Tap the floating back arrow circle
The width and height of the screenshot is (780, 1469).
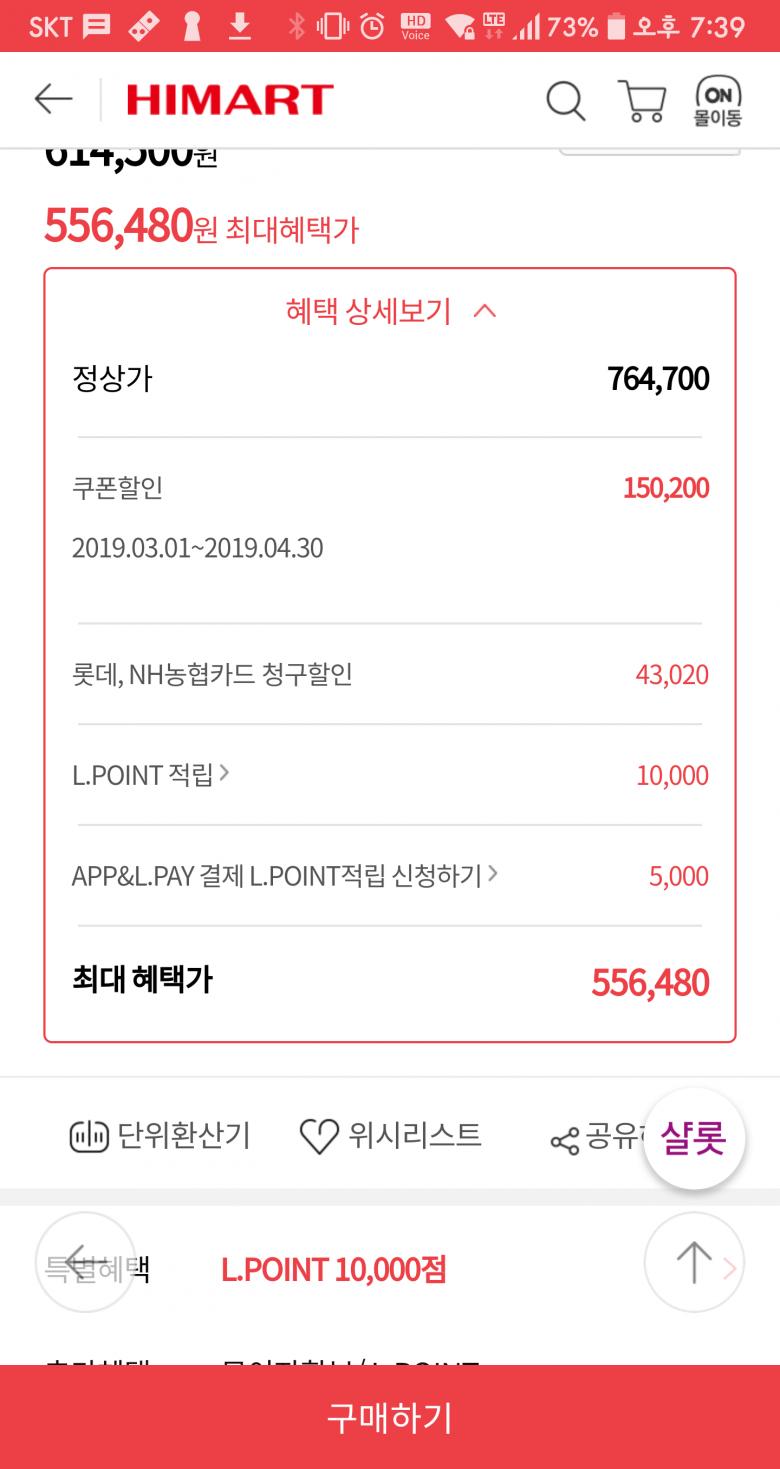coord(85,1262)
